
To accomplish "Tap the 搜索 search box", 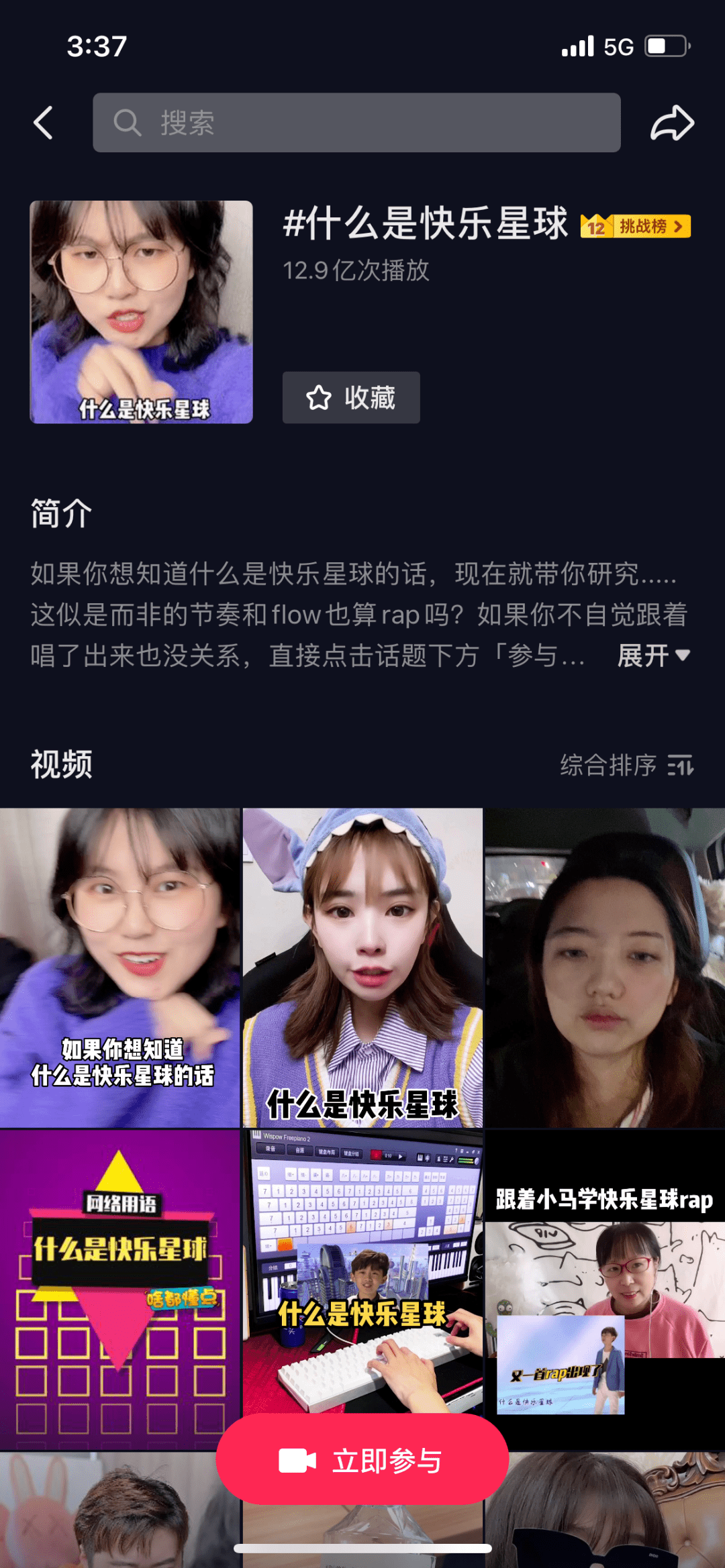I will (x=356, y=123).
